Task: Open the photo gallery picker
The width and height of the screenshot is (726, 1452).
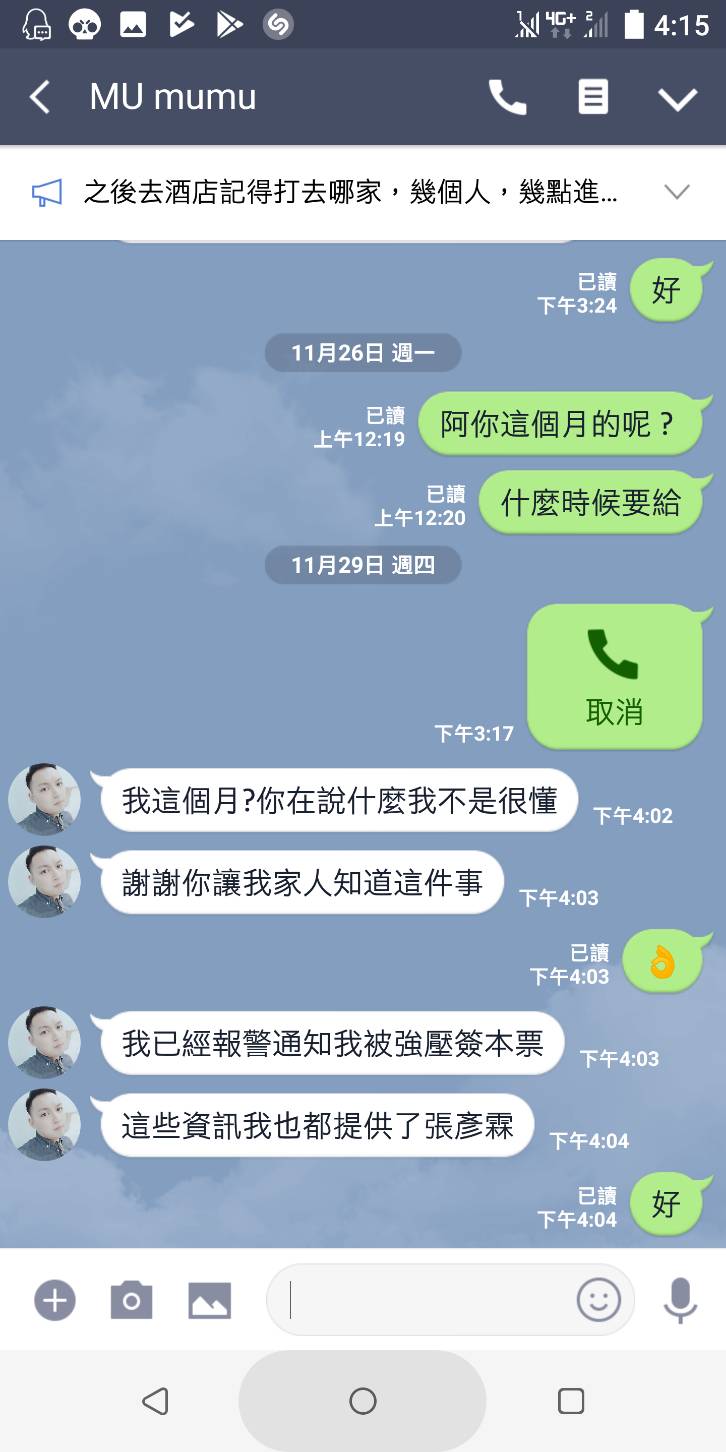Action: point(209,1300)
